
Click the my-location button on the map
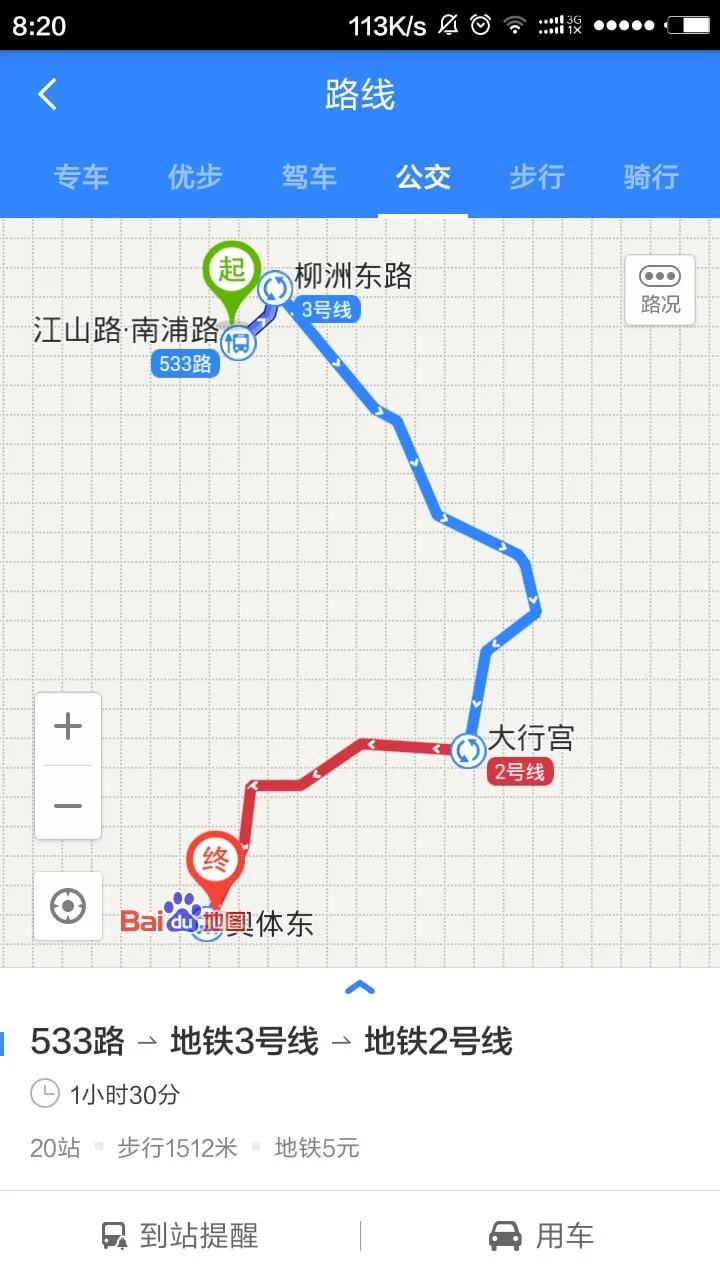67,906
